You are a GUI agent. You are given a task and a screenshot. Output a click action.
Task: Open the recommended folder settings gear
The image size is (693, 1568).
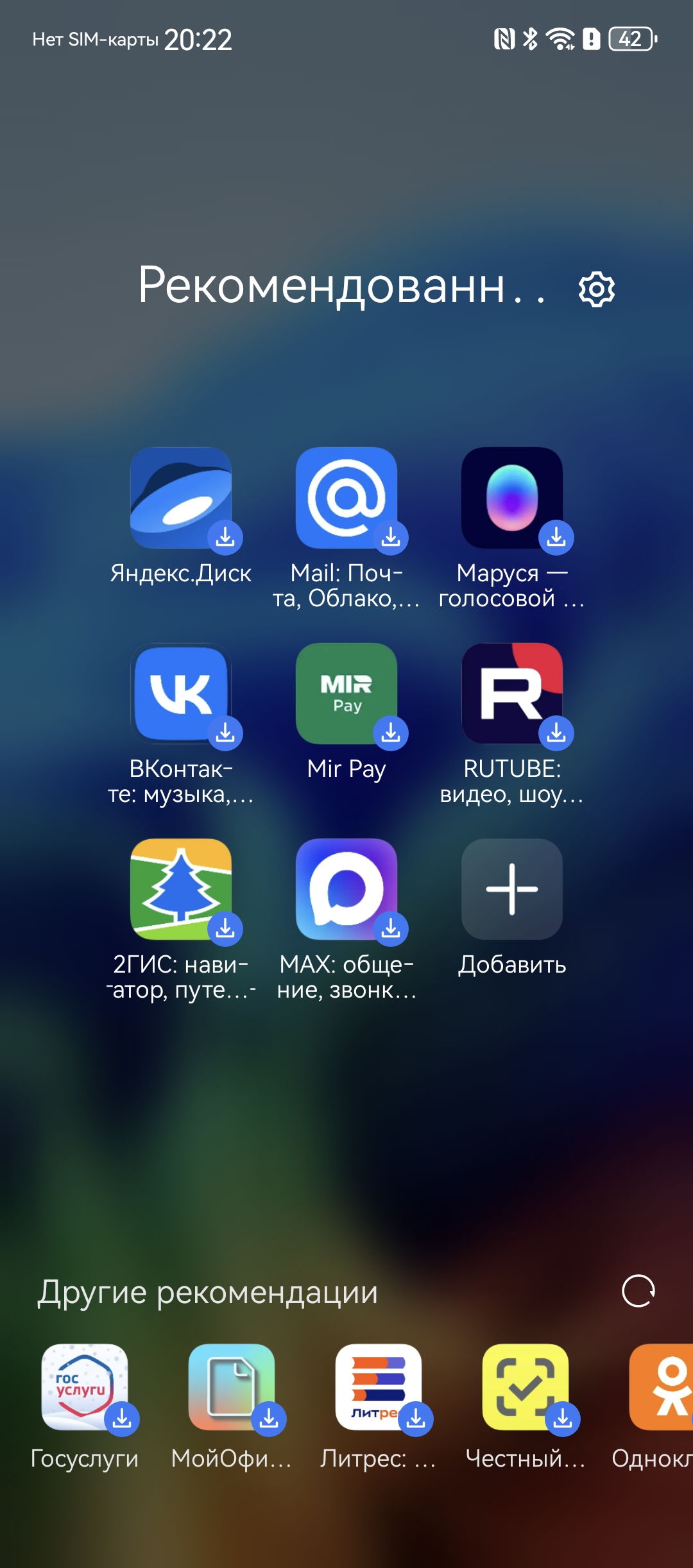596,289
